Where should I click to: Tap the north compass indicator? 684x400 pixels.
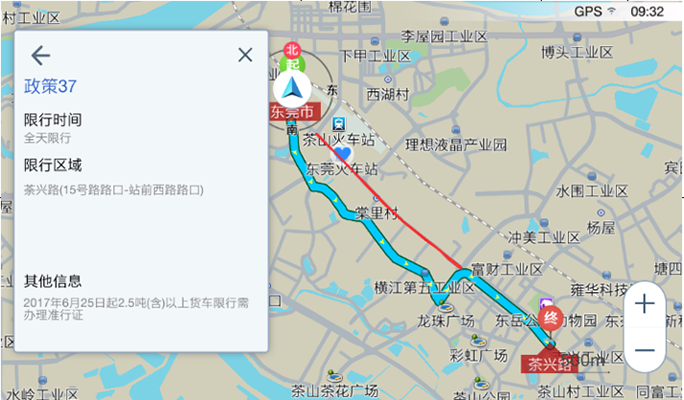click(292, 51)
